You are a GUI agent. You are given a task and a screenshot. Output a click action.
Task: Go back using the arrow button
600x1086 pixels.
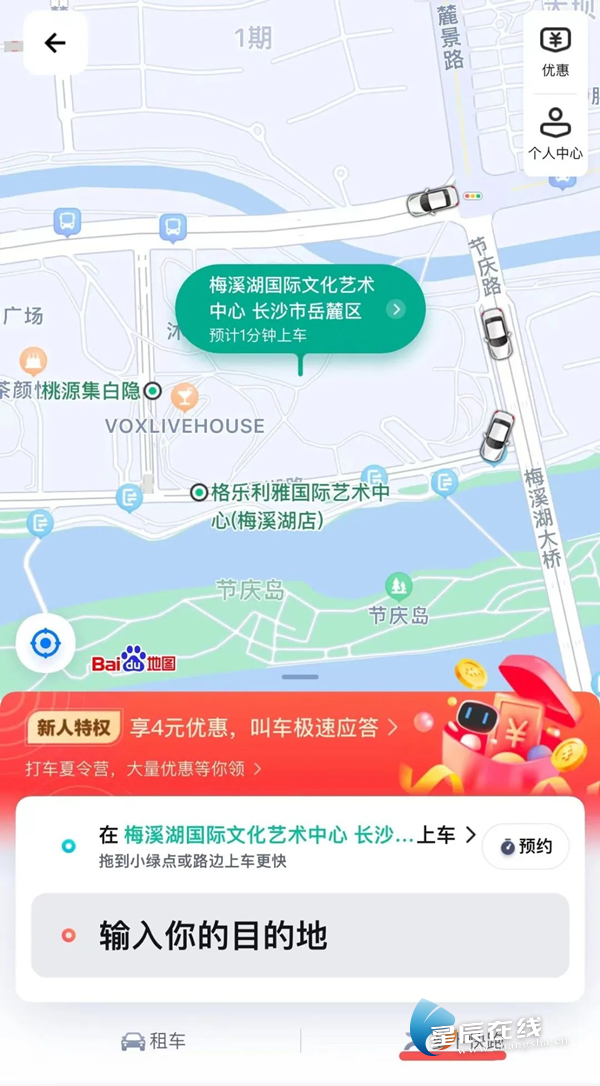click(x=55, y=43)
